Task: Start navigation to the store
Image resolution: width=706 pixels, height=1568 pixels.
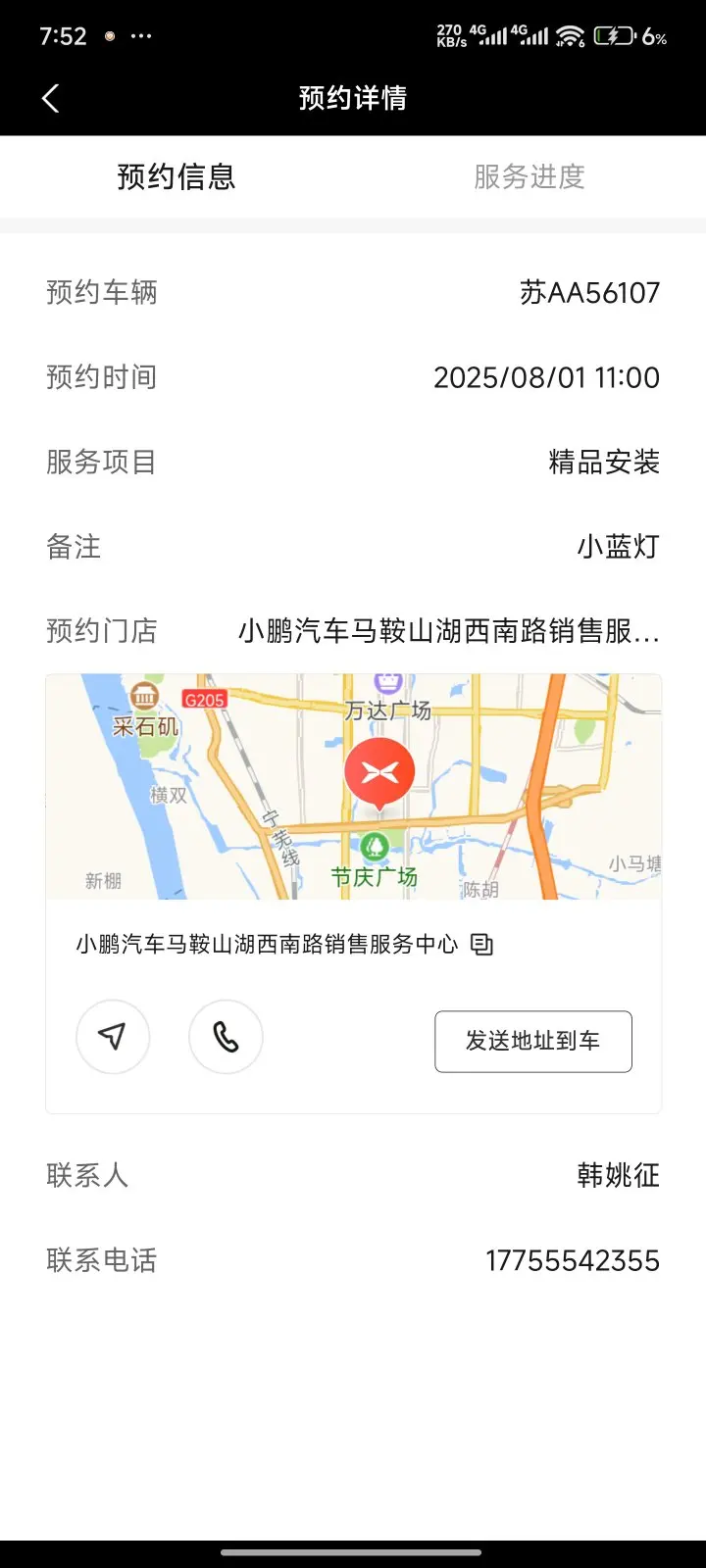Action: (x=113, y=1037)
